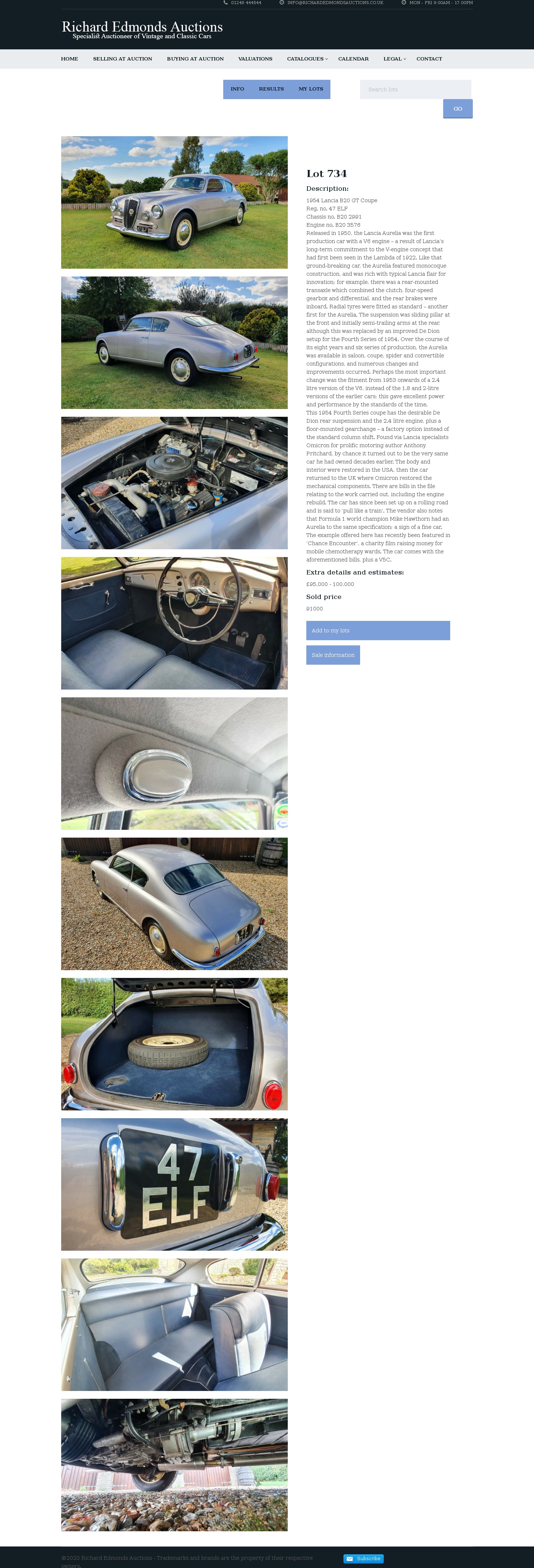Open the front view Lancia photo
Screen dimensions: 534x1568
(174, 202)
